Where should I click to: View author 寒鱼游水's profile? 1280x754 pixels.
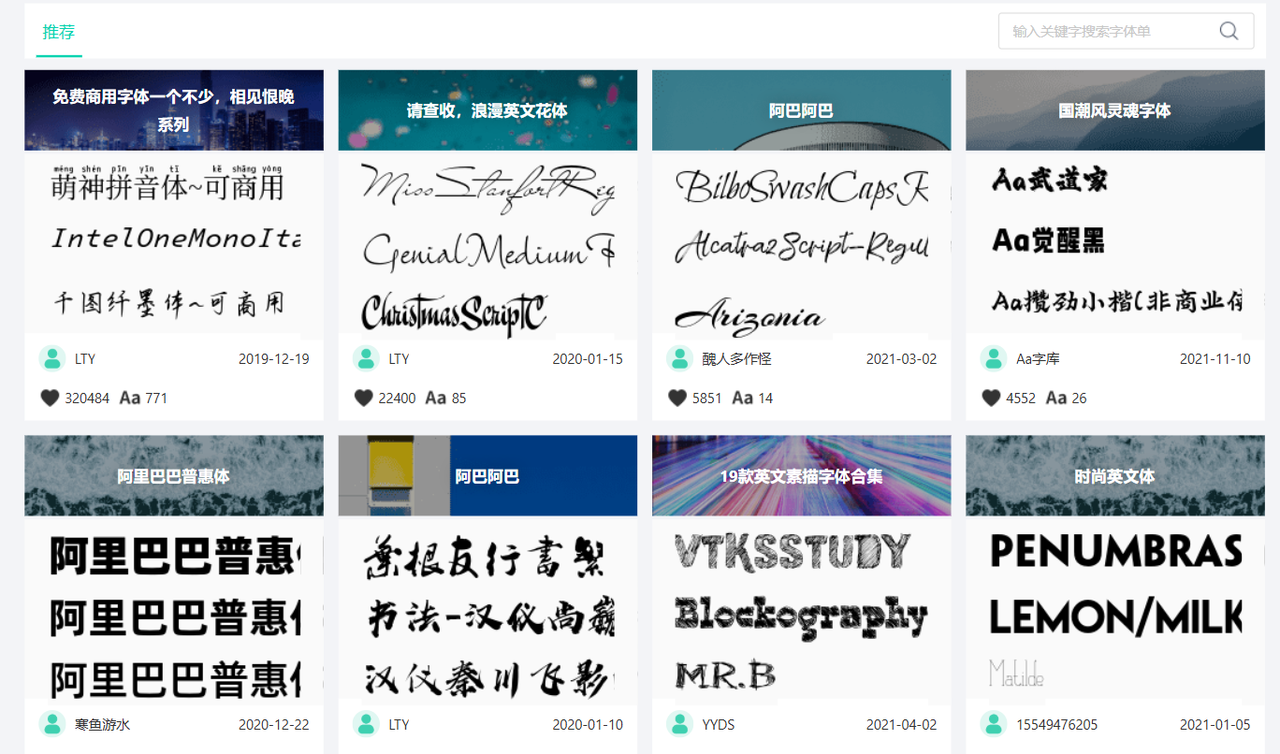click(x=102, y=725)
